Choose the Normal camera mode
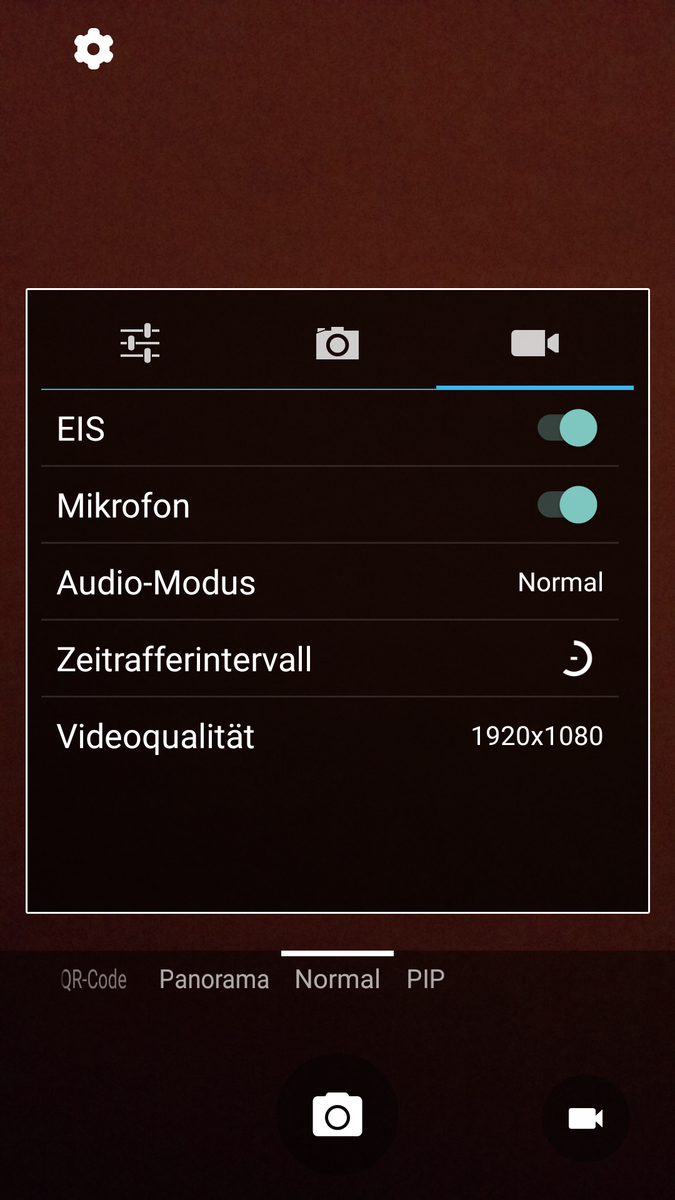The width and height of the screenshot is (675, 1200). pyautogui.click(x=337, y=980)
